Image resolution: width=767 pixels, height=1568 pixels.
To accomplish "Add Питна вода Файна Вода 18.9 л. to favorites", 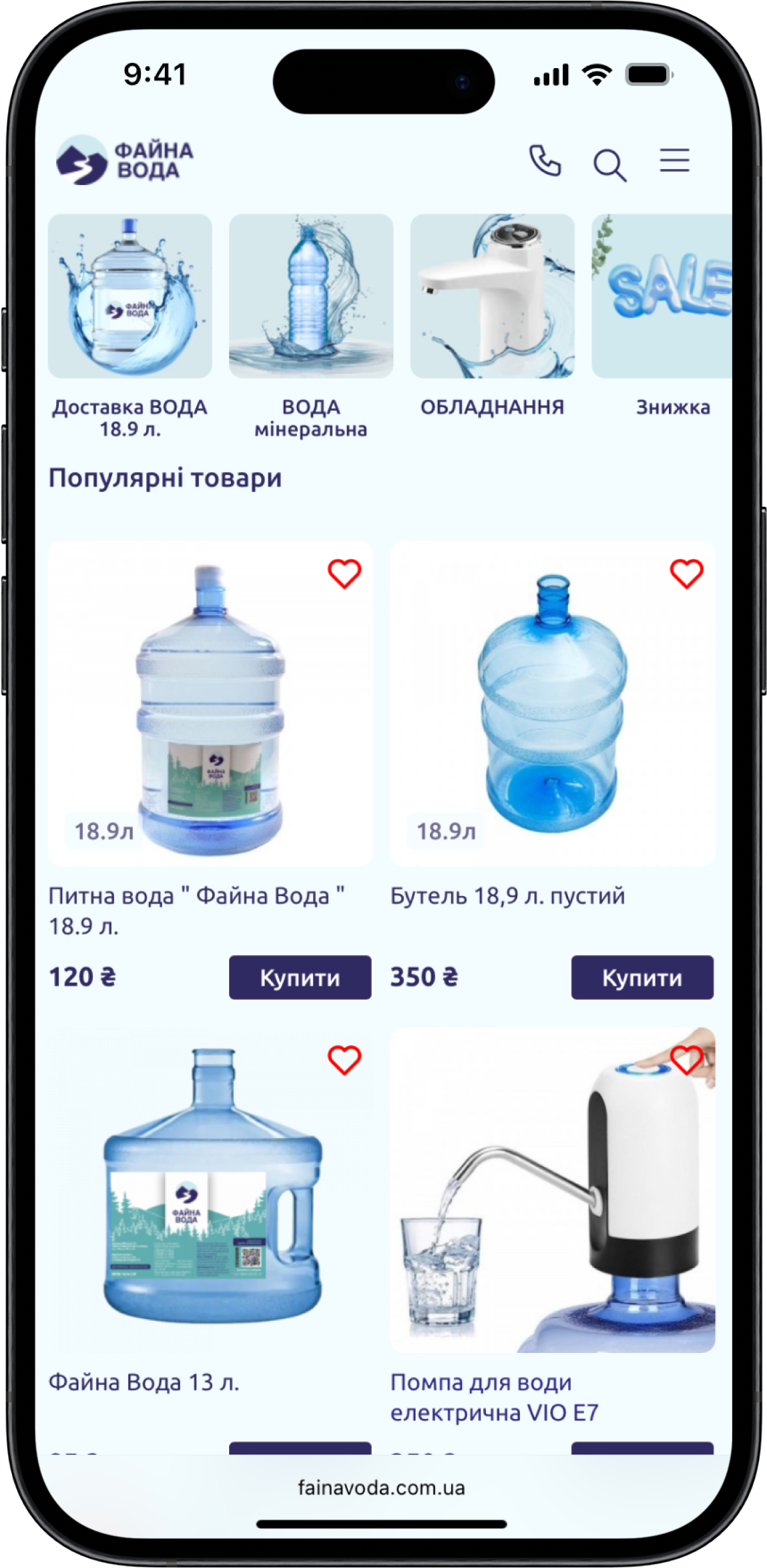I will (x=344, y=574).
